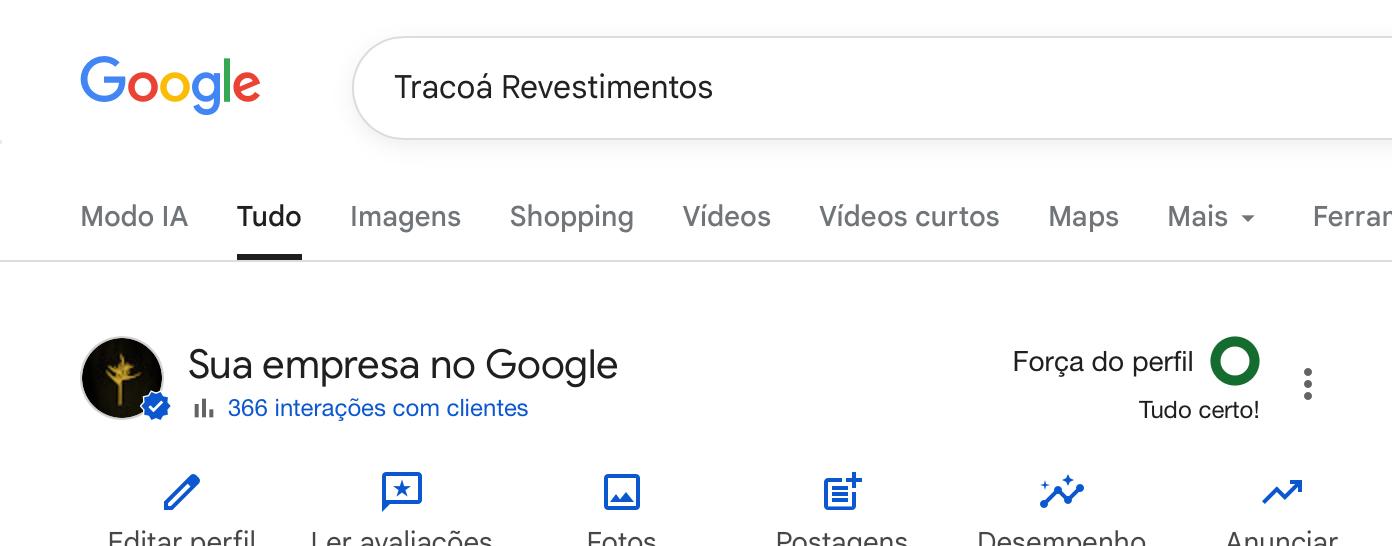Select the Vídeos curtos tab
This screenshot has width=1392, height=546.
tap(909, 217)
